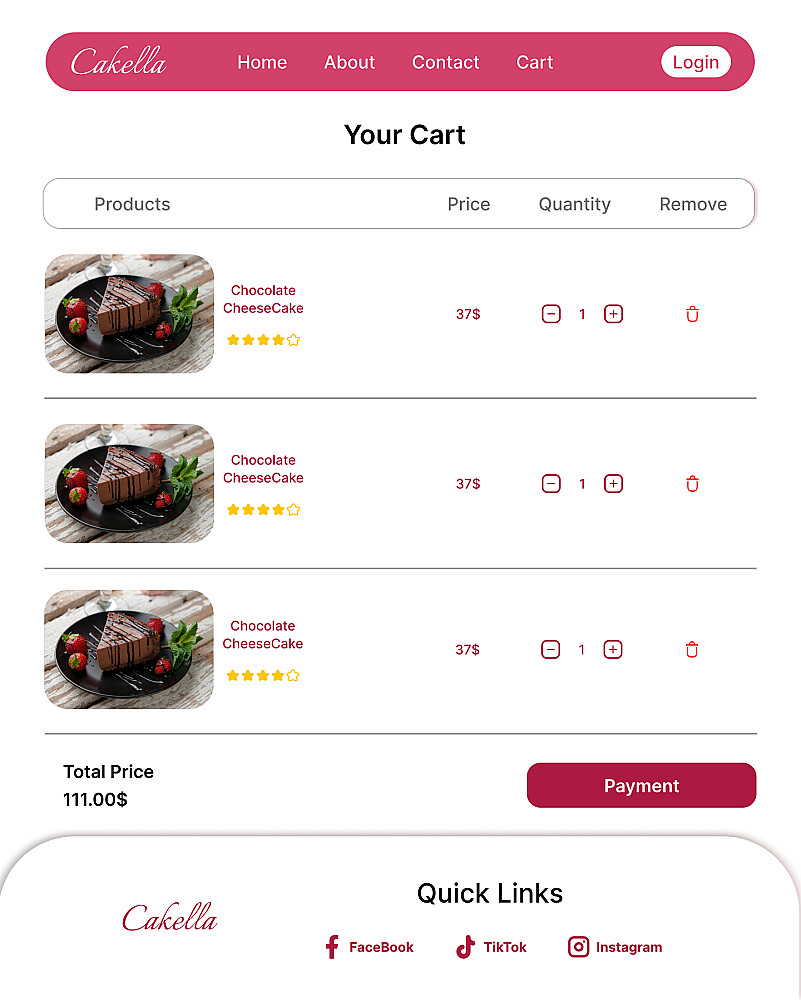Delete the second cheesecake via trash icon
This screenshot has width=801, height=1000.
pyautogui.click(x=692, y=484)
